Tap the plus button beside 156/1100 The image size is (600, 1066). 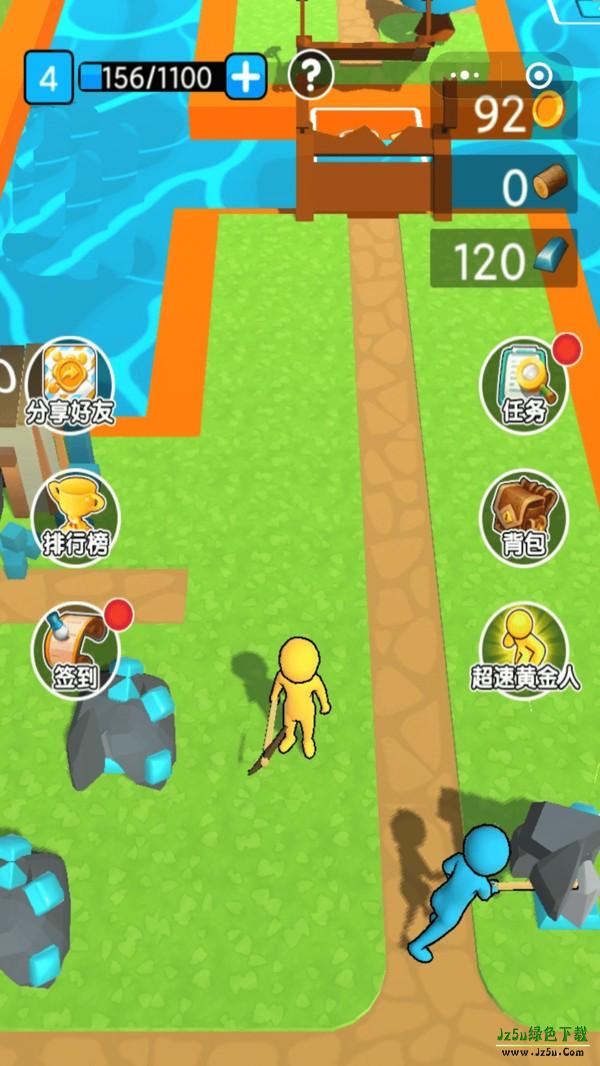(x=245, y=76)
